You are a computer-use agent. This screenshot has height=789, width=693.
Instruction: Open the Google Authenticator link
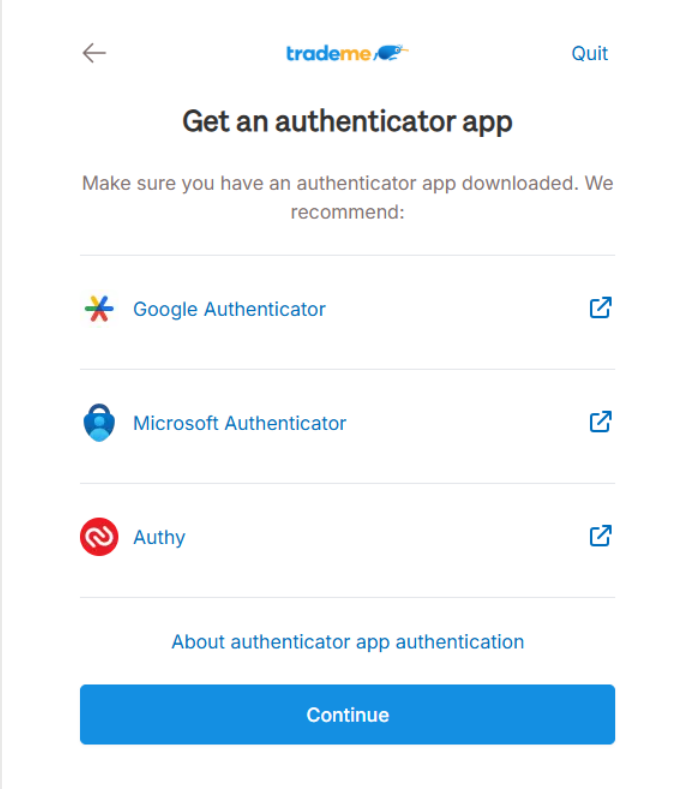[x=229, y=309]
